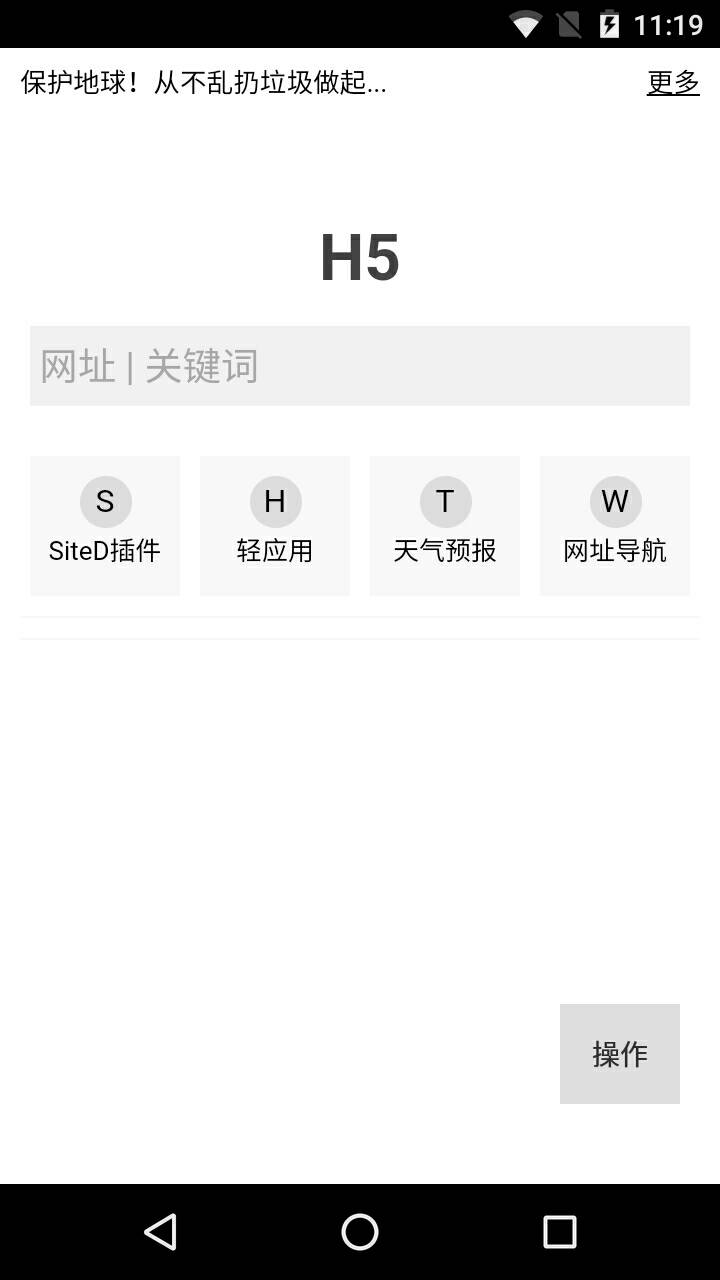Open the 更多 link
The width and height of the screenshot is (720, 1280).
673,84
